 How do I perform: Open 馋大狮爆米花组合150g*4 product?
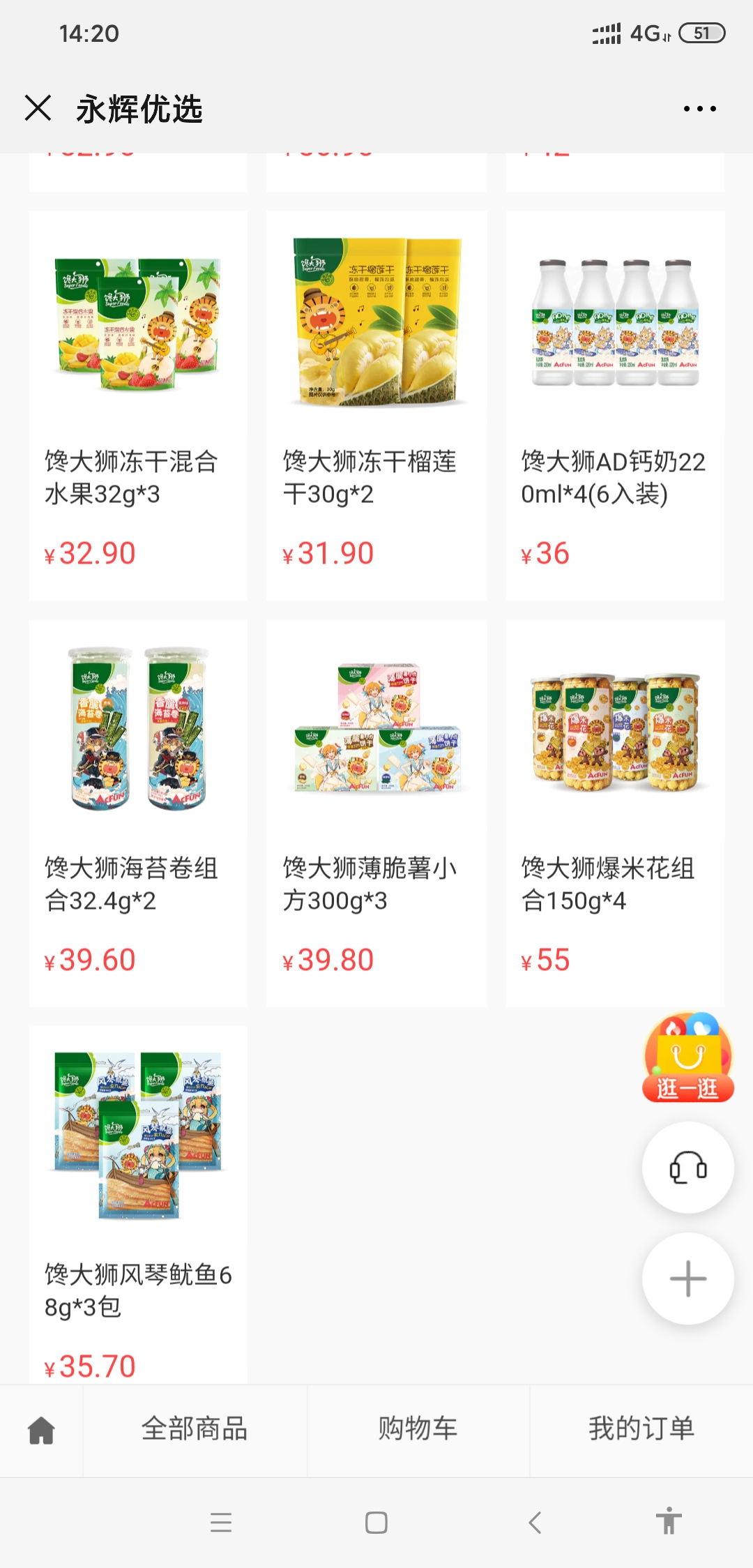[x=615, y=813]
